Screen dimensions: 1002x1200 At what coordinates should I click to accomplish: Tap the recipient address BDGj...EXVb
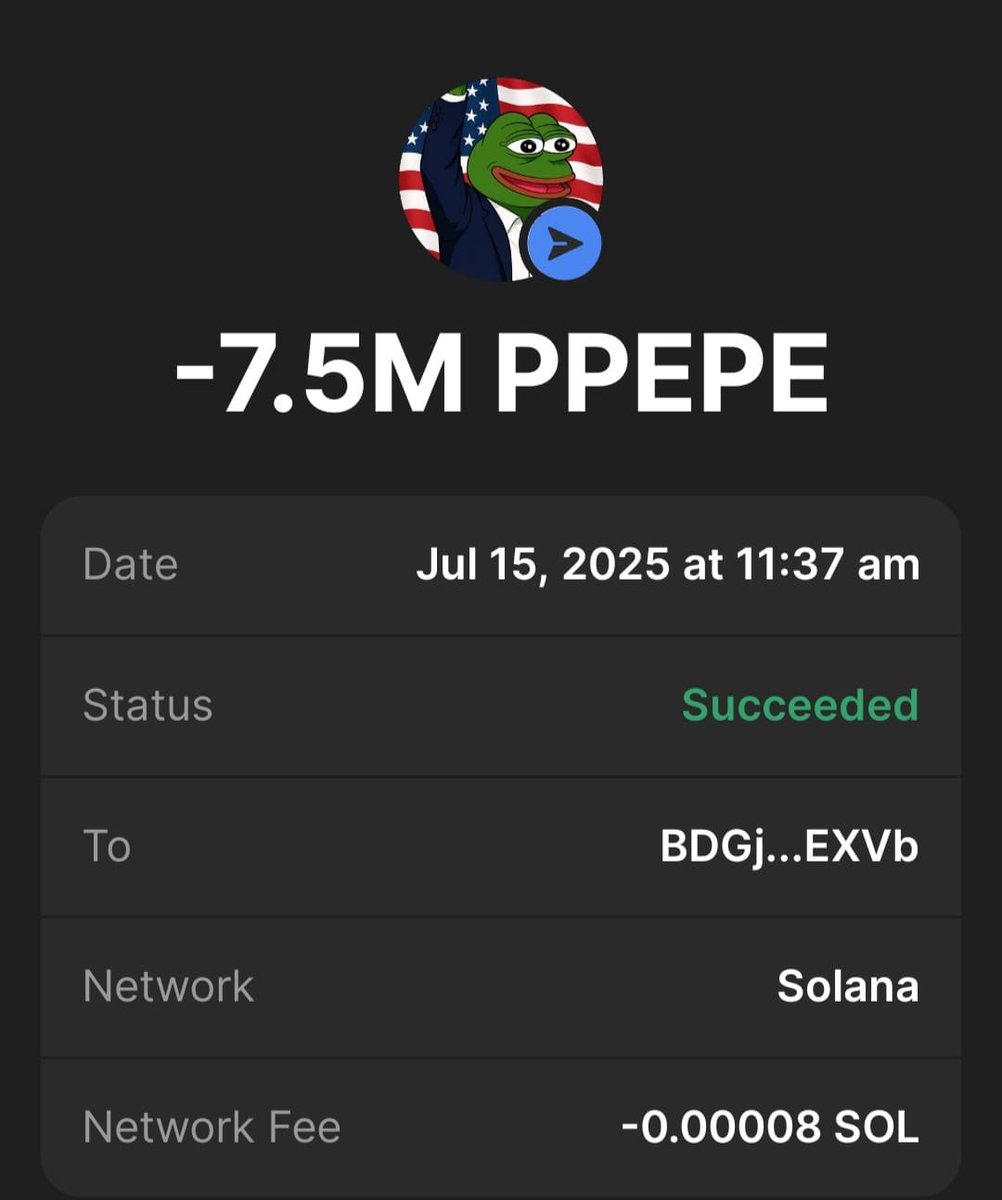pos(789,847)
